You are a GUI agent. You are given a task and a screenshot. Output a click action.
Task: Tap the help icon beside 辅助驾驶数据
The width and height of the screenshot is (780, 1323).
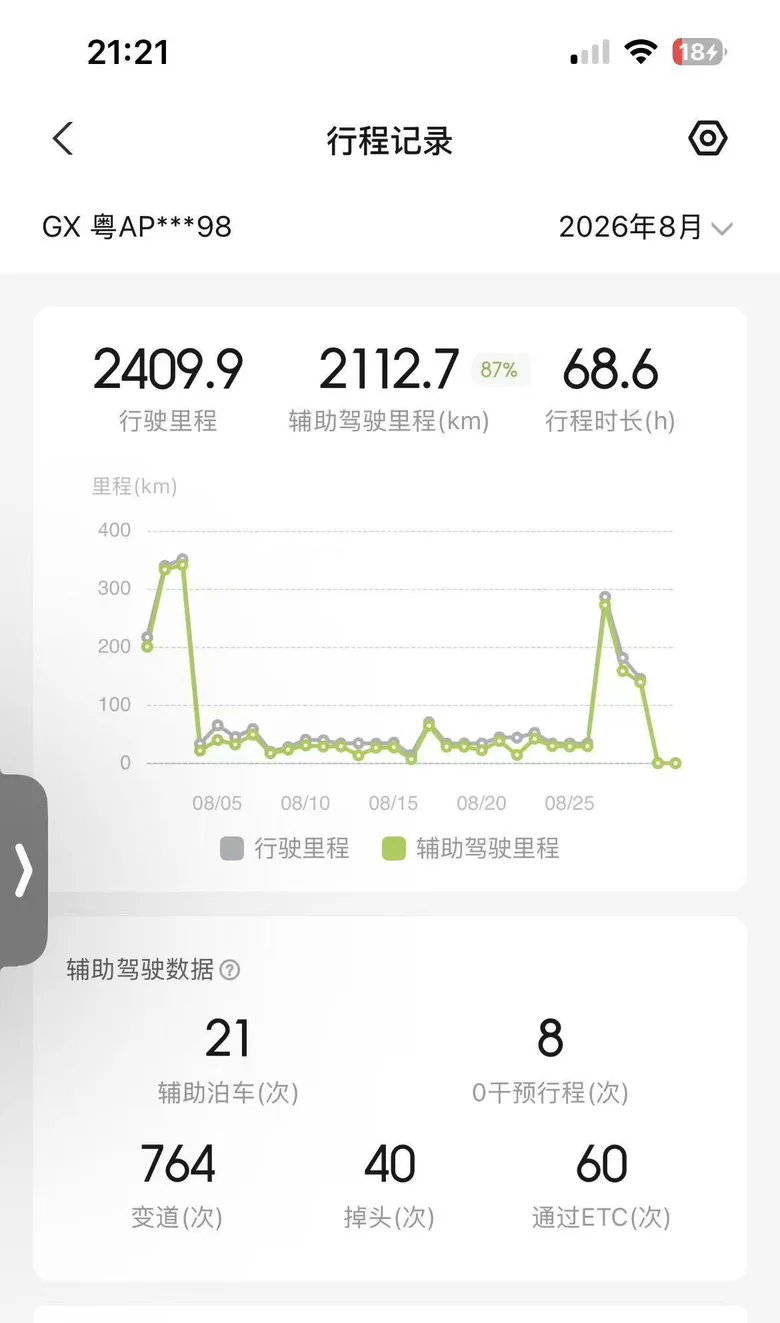(x=230, y=969)
